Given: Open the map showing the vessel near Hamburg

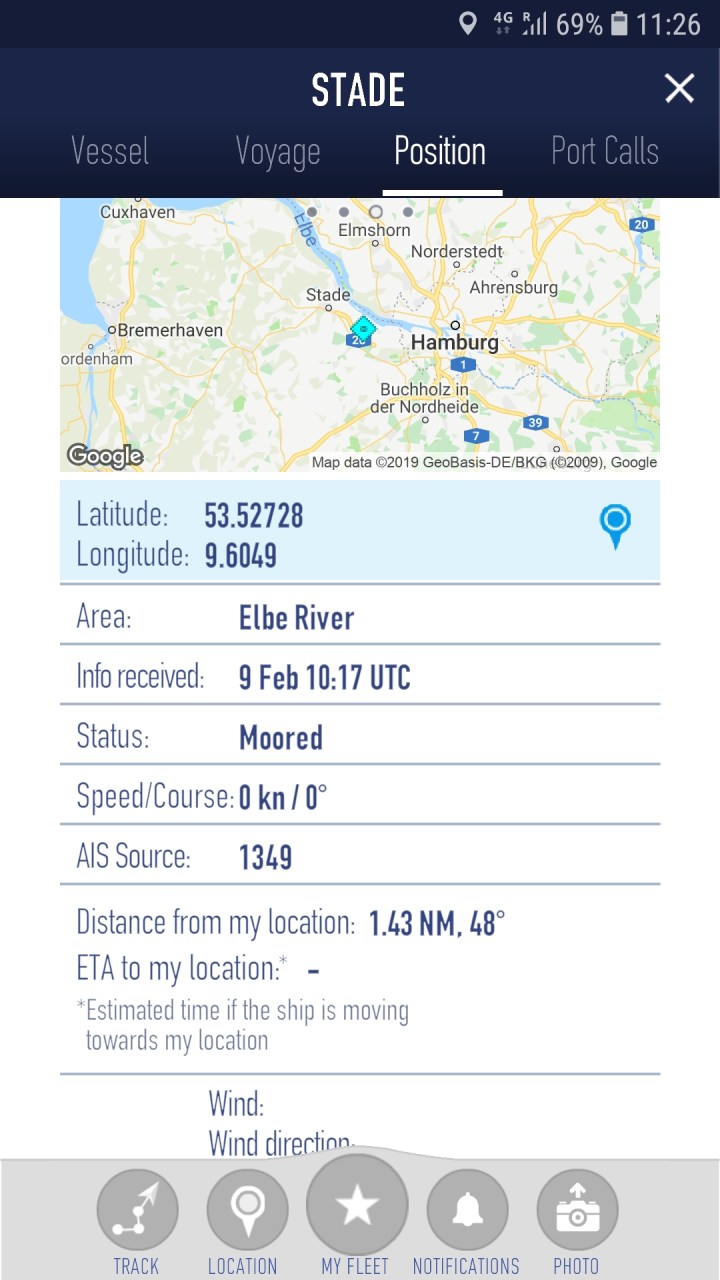Looking at the screenshot, I should [x=360, y=335].
